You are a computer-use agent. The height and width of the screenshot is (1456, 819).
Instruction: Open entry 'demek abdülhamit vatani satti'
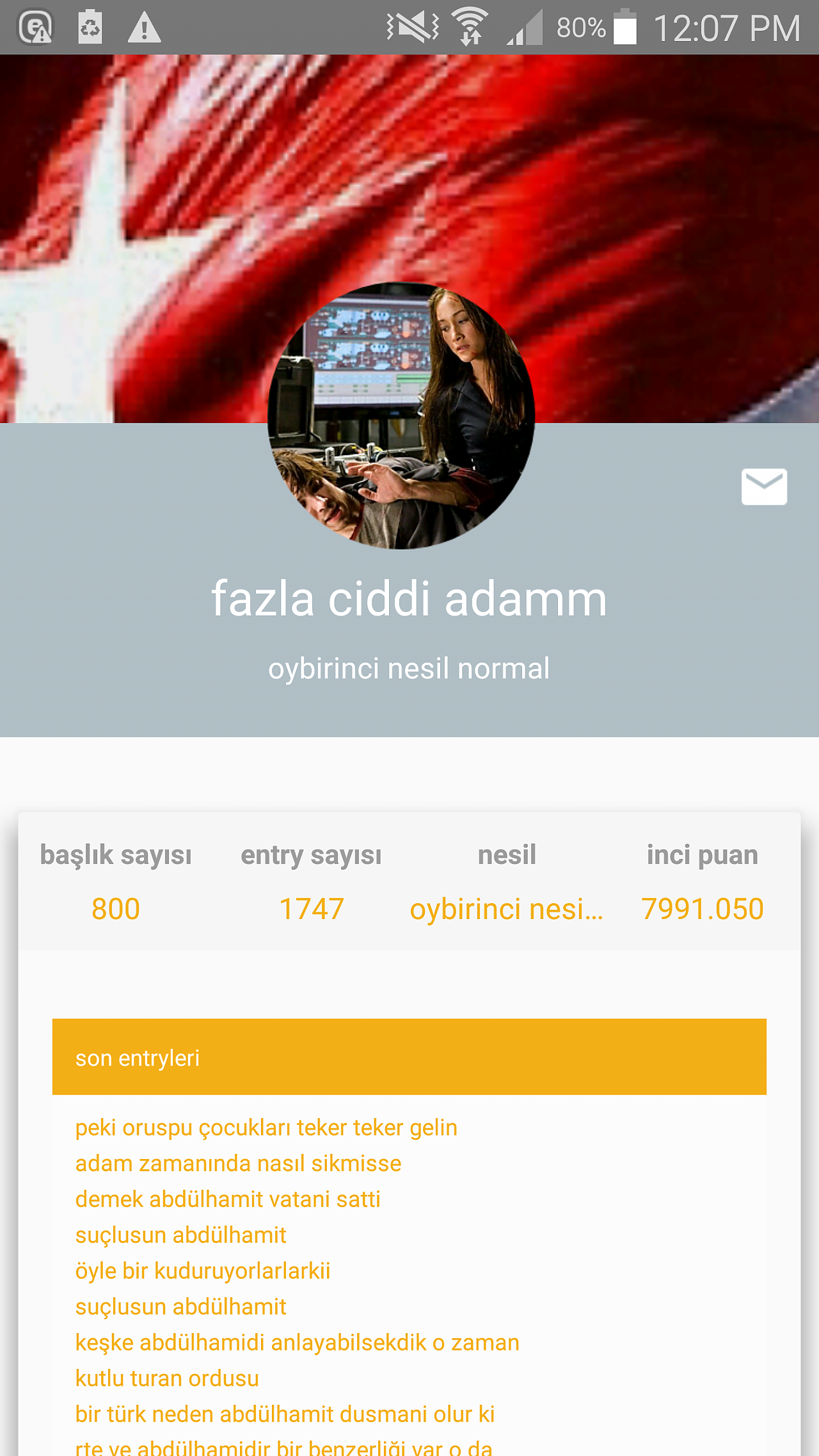pyautogui.click(x=228, y=1199)
